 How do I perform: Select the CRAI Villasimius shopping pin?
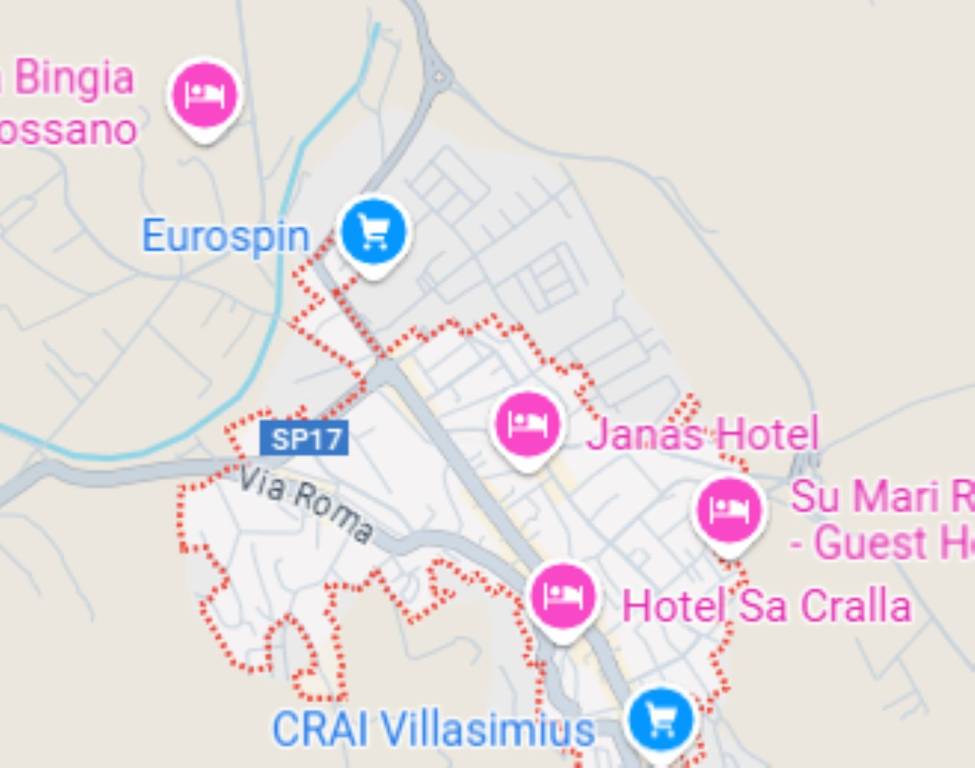pyautogui.click(x=660, y=719)
